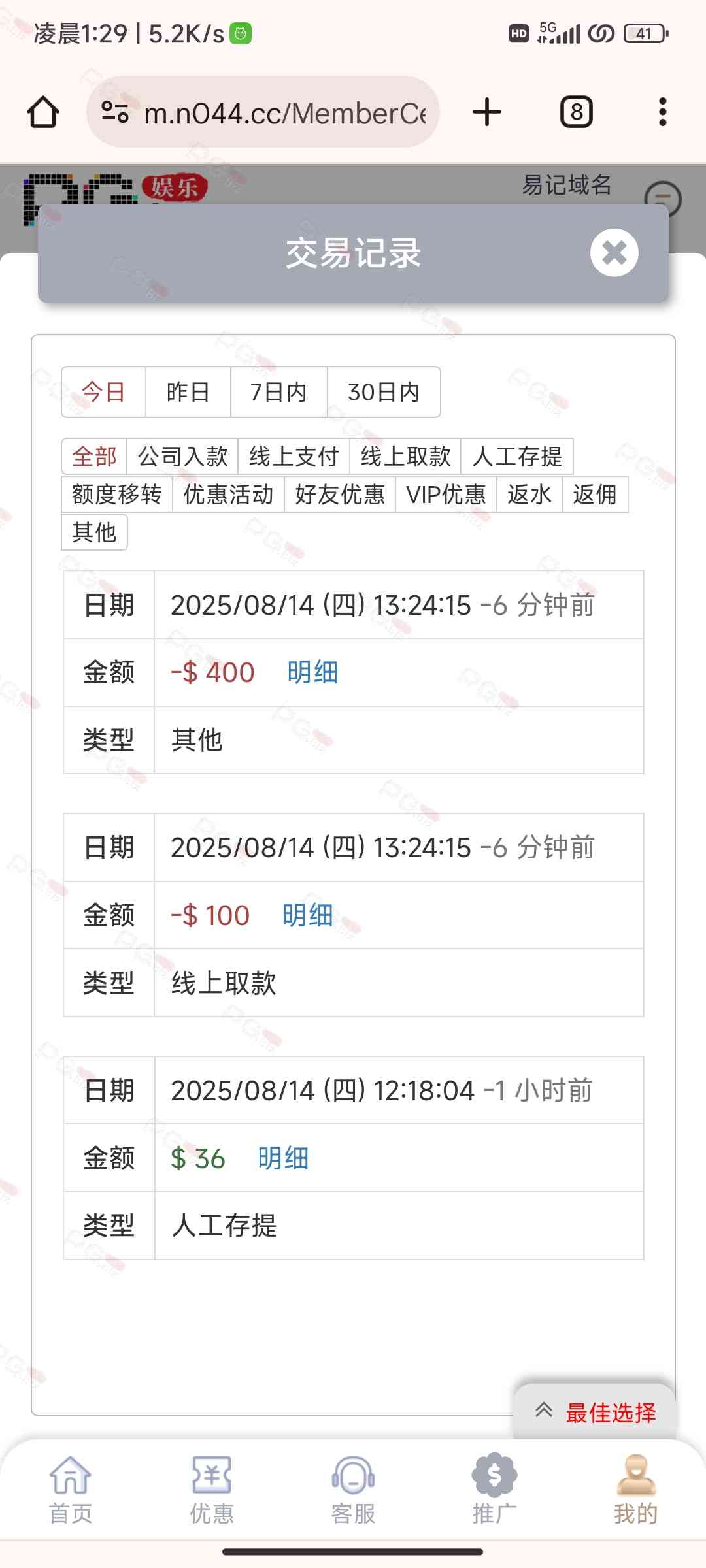Filter by 额度移转
Screen dimensions: 706x1568
tap(117, 495)
